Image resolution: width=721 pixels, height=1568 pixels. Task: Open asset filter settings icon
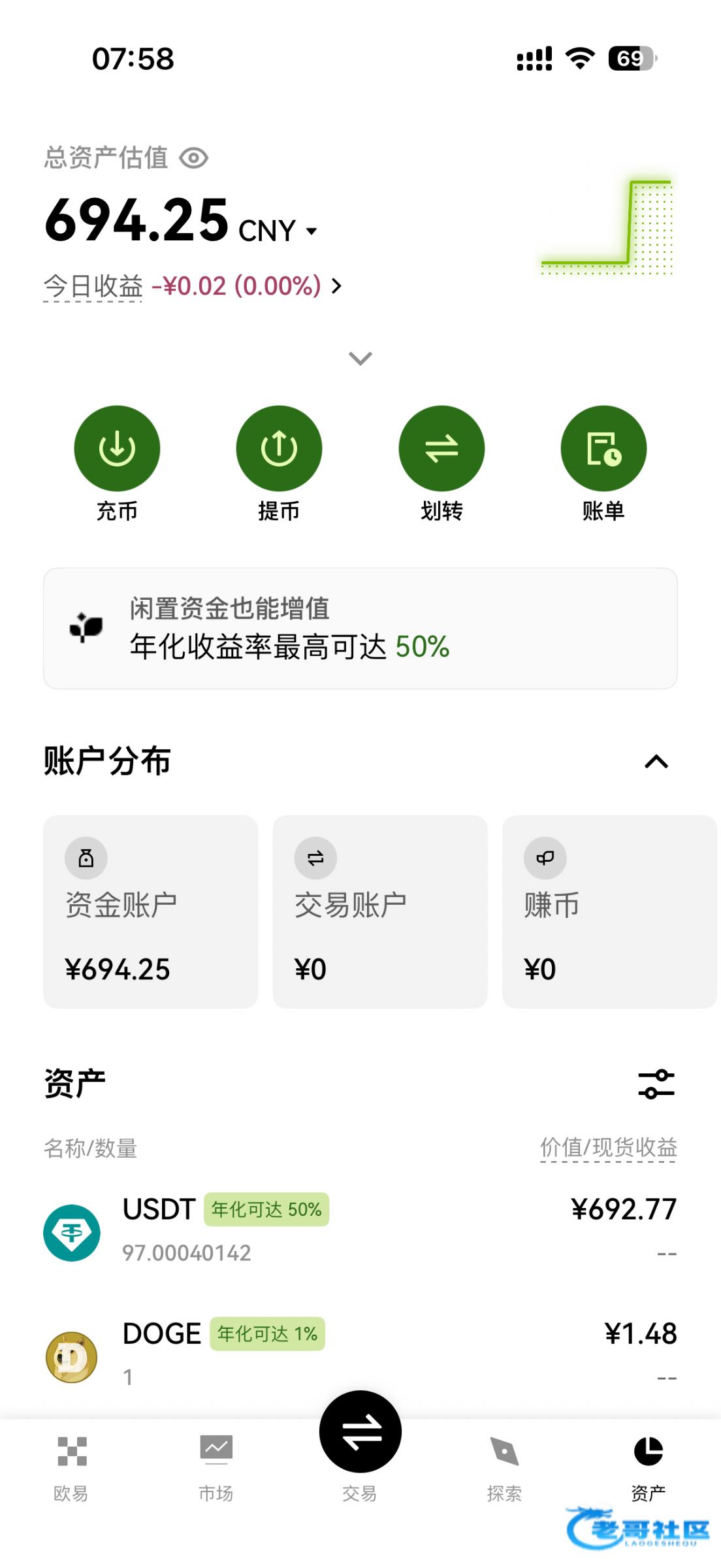click(x=656, y=1084)
